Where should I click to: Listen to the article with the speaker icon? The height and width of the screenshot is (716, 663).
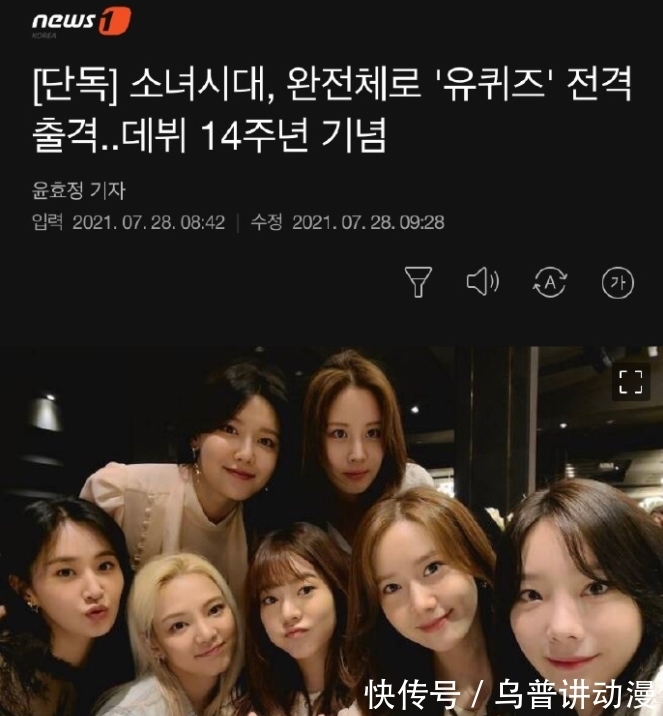(482, 283)
